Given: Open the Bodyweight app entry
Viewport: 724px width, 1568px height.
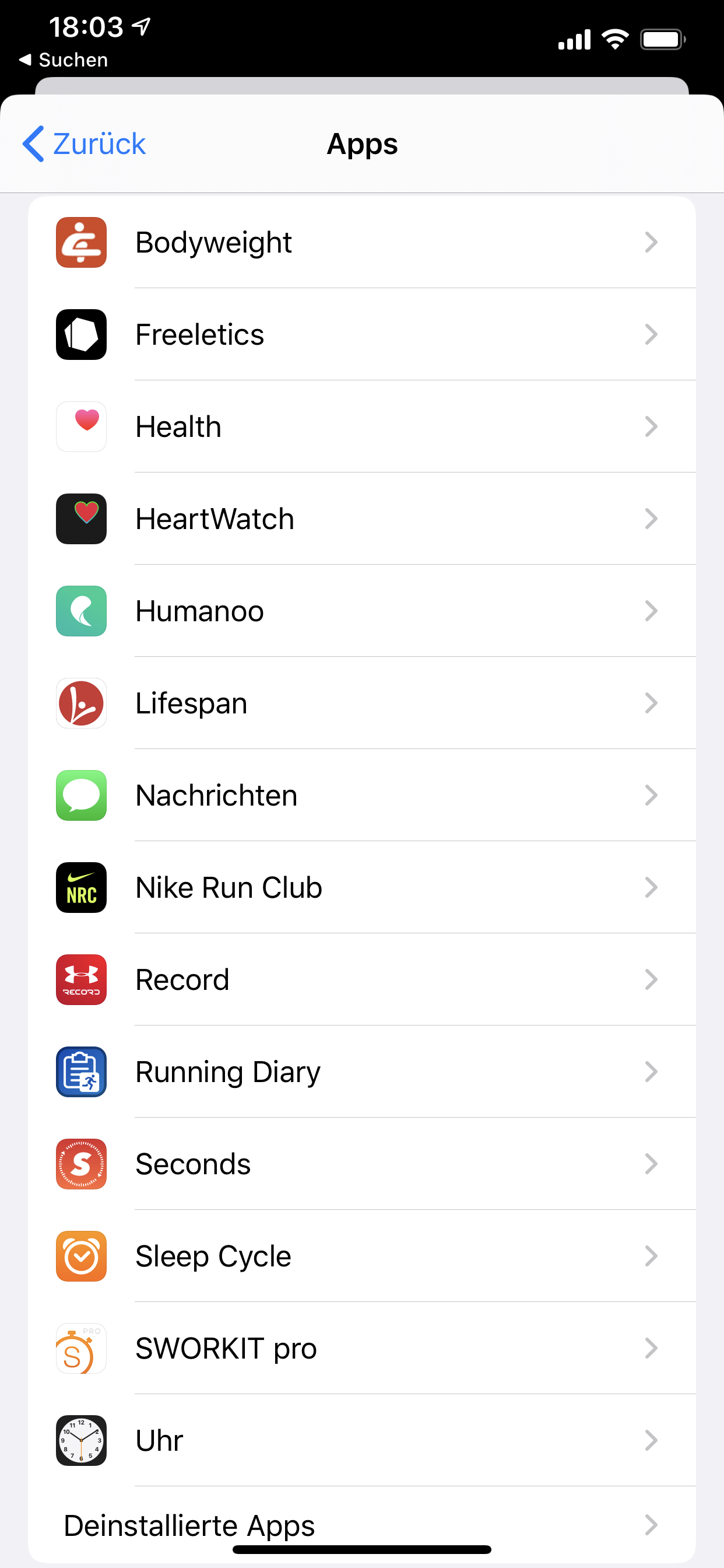Looking at the screenshot, I should [361, 242].
